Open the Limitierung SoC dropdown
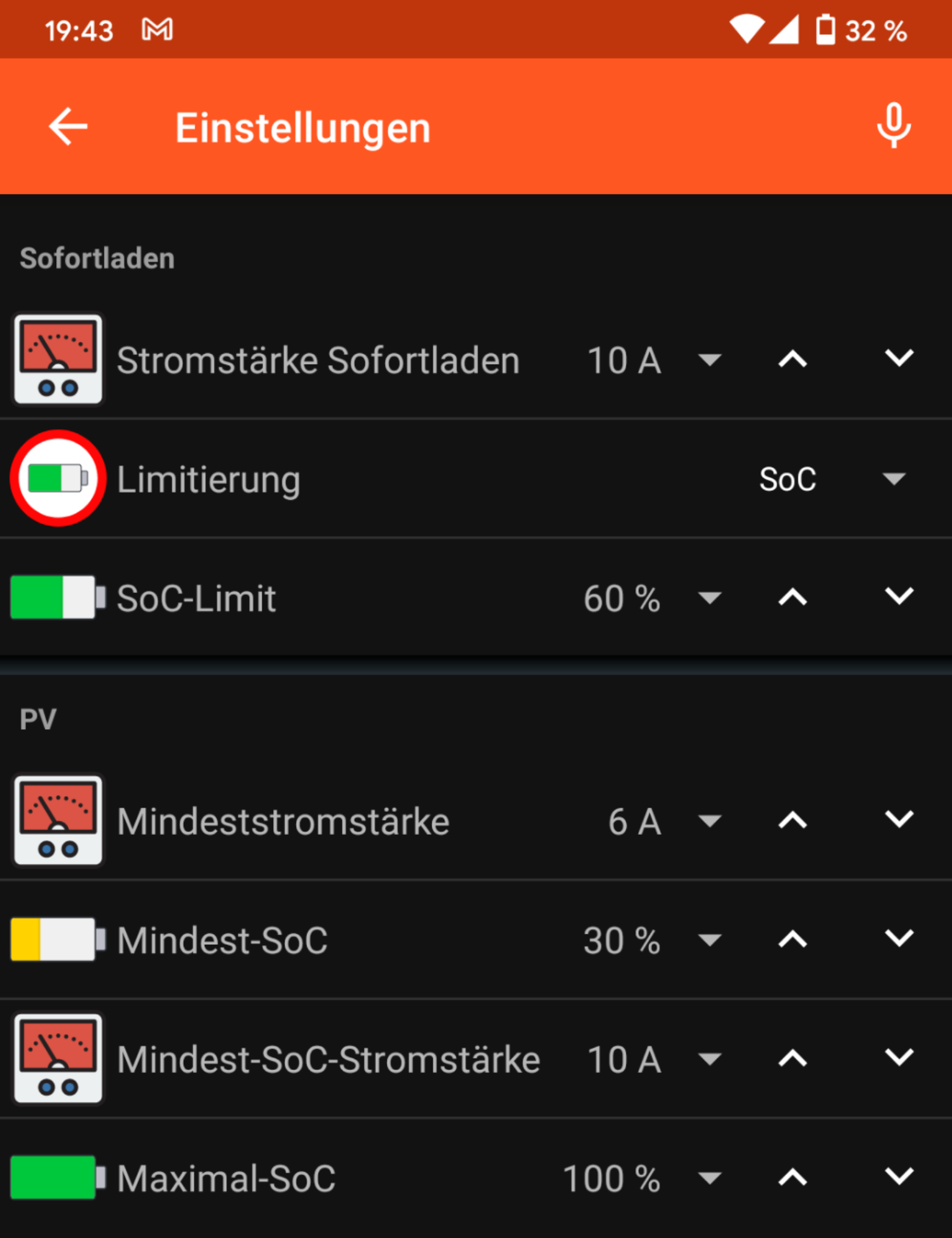Viewport: 952px width, 1238px height. click(x=893, y=479)
